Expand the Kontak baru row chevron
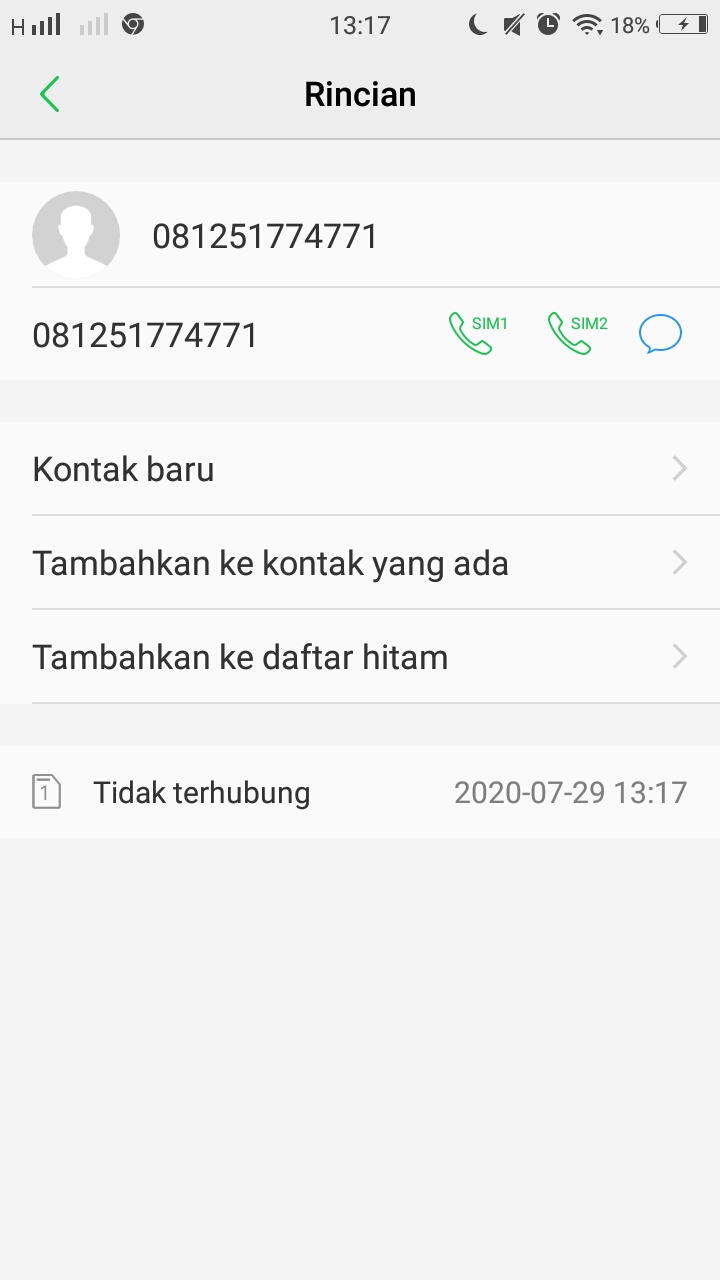The height and width of the screenshot is (1280, 720). point(680,469)
